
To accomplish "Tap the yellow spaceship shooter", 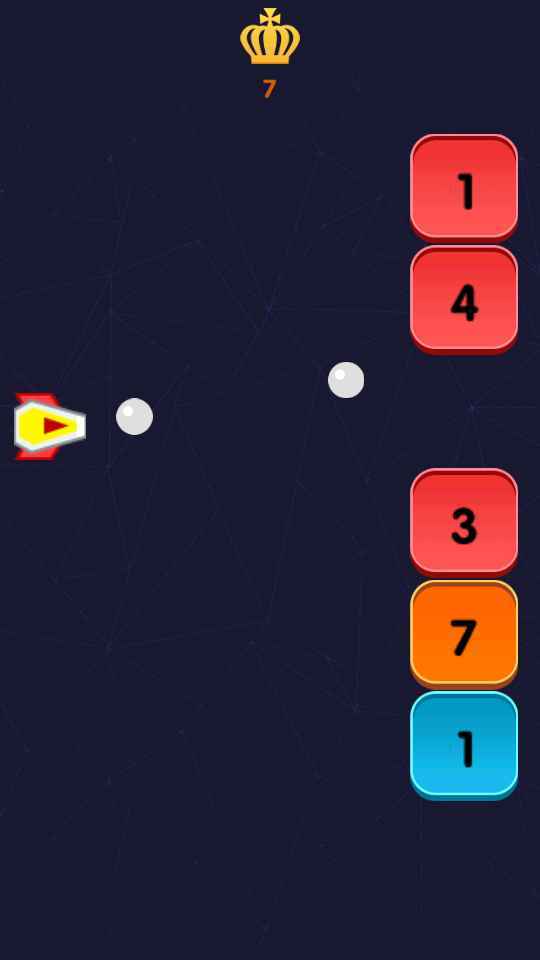I will click(x=50, y=426).
